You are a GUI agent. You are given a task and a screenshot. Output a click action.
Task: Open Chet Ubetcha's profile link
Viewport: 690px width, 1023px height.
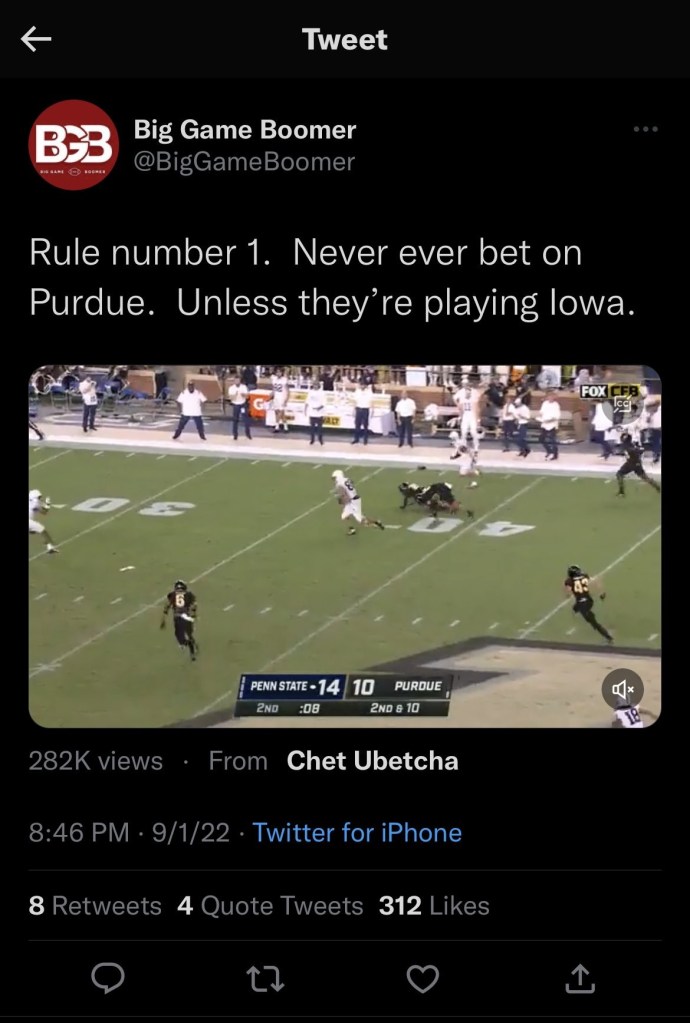(372, 761)
